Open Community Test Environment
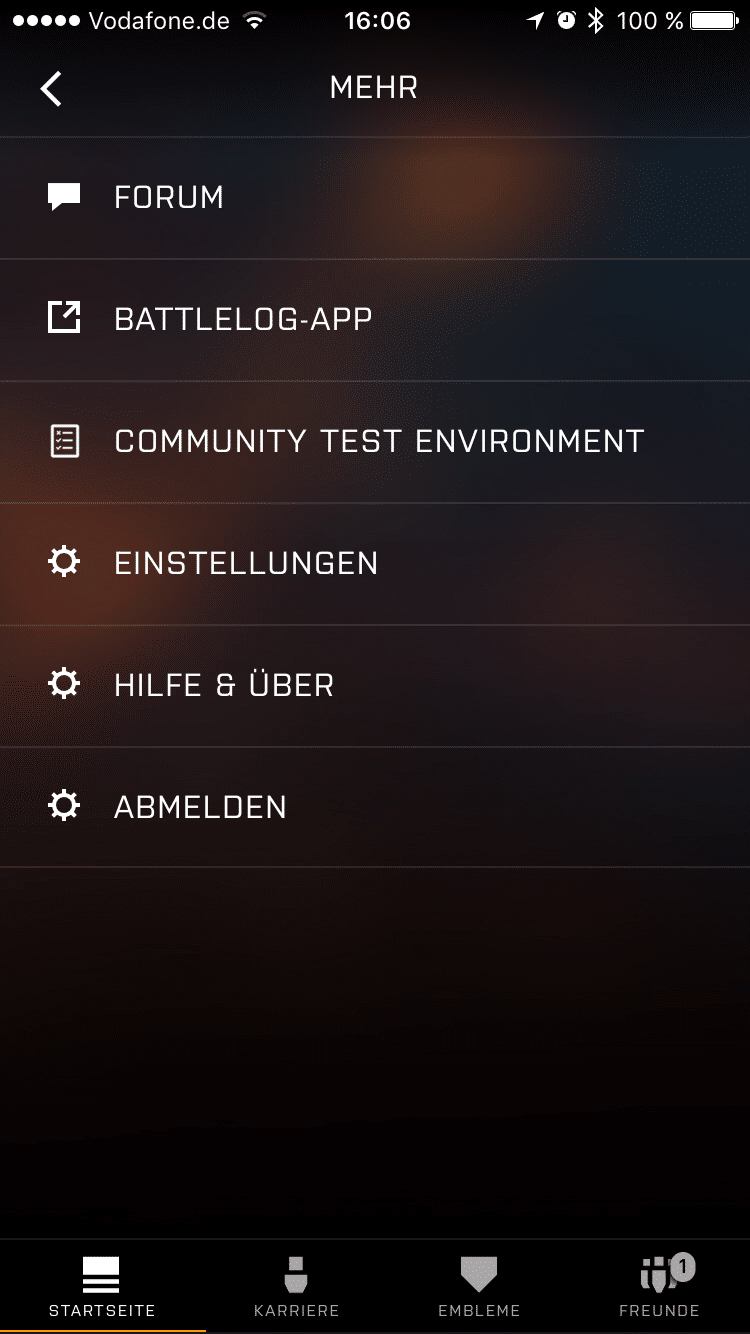 378,441
